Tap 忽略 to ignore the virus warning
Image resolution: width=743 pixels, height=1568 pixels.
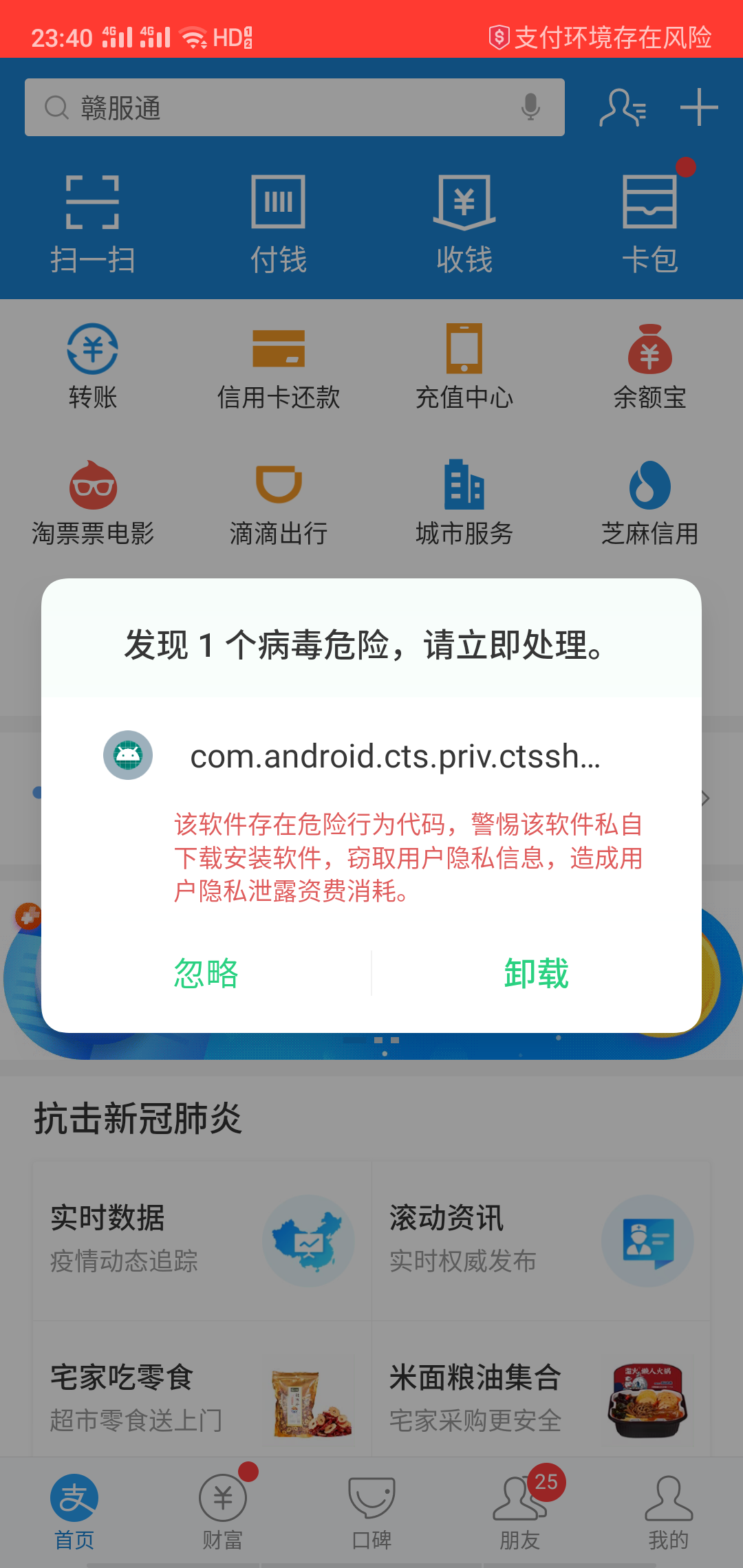click(x=206, y=973)
